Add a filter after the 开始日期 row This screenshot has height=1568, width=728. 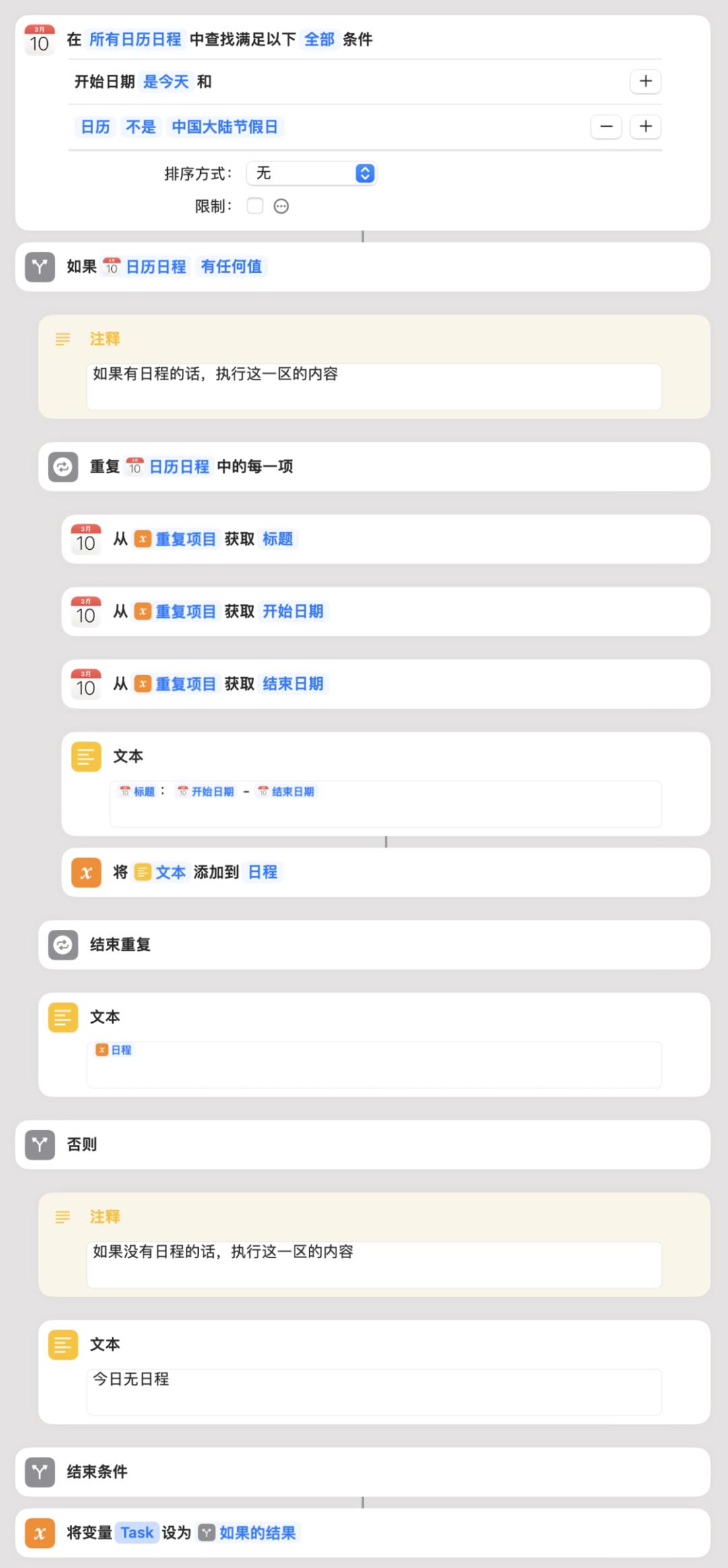click(x=645, y=82)
